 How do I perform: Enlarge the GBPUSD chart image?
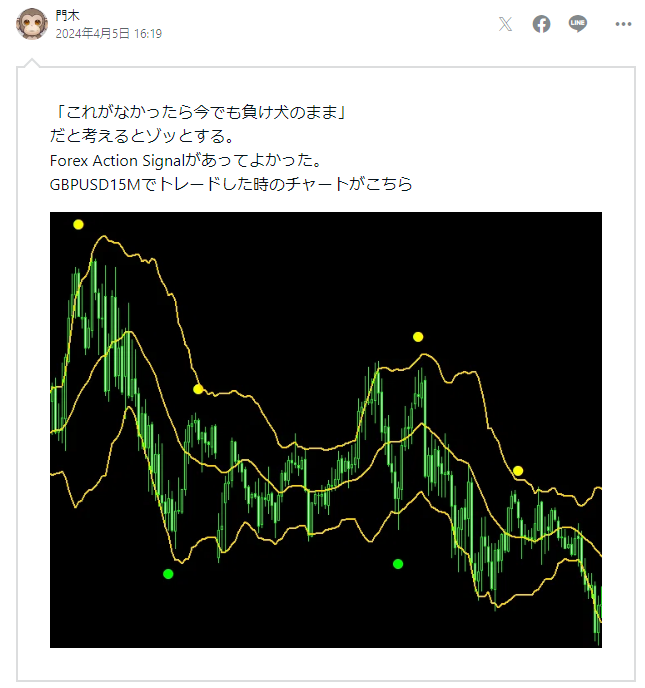tap(325, 430)
